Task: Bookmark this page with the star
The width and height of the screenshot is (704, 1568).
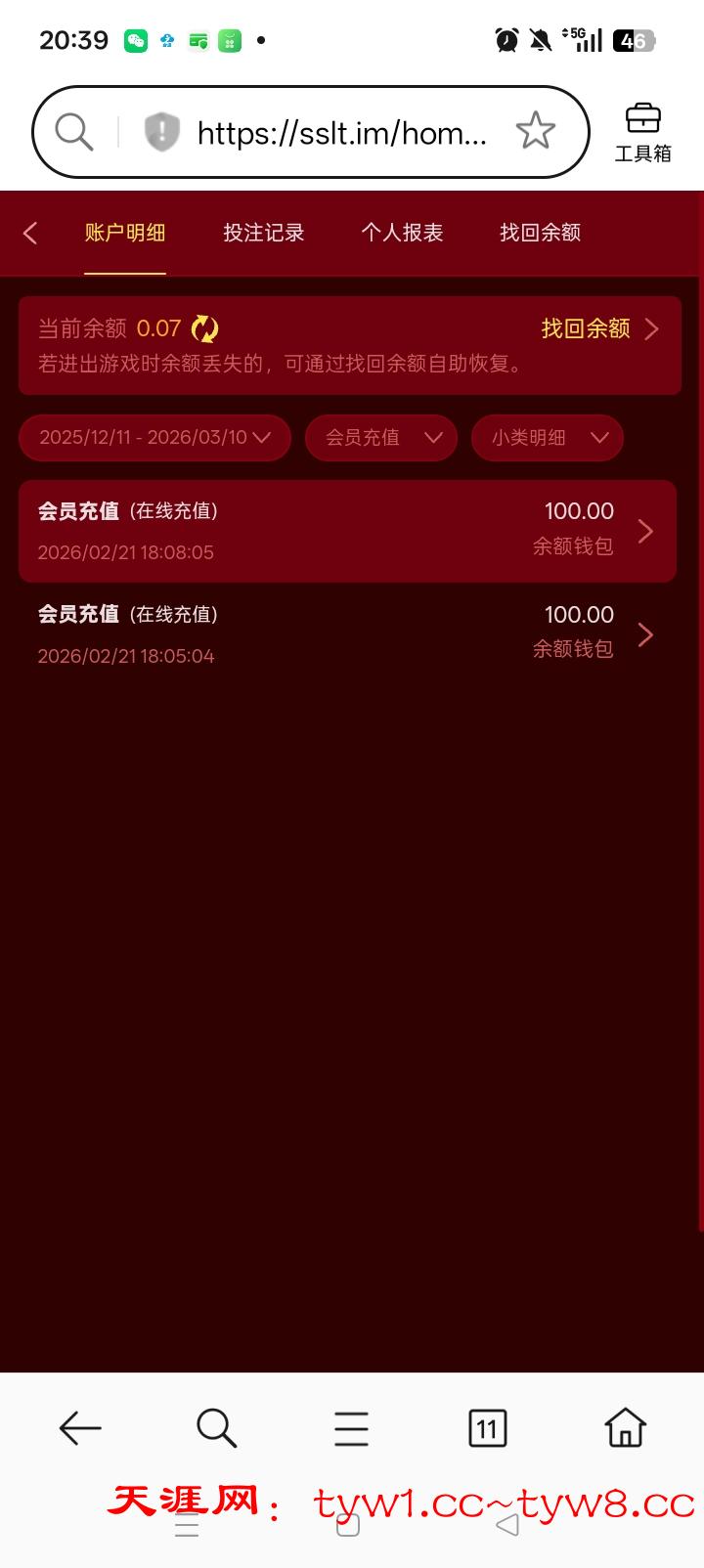Action: pyautogui.click(x=535, y=131)
